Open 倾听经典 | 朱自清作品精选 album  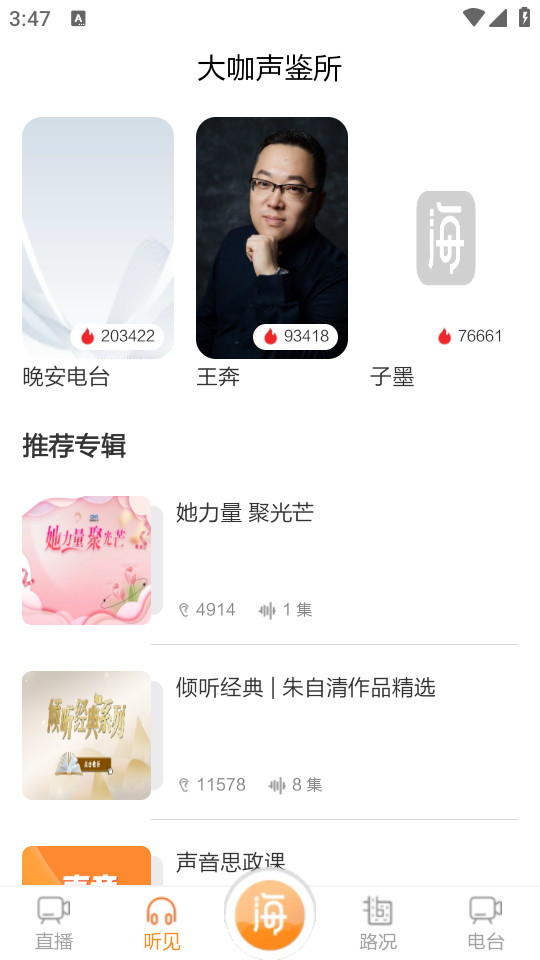click(x=270, y=735)
